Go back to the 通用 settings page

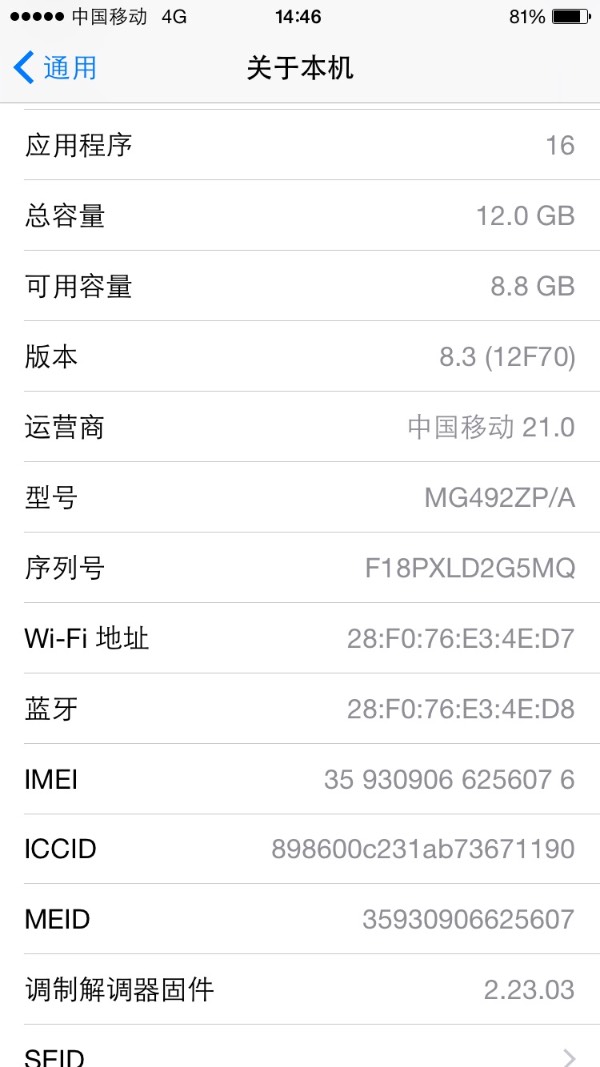tap(55, 68)
